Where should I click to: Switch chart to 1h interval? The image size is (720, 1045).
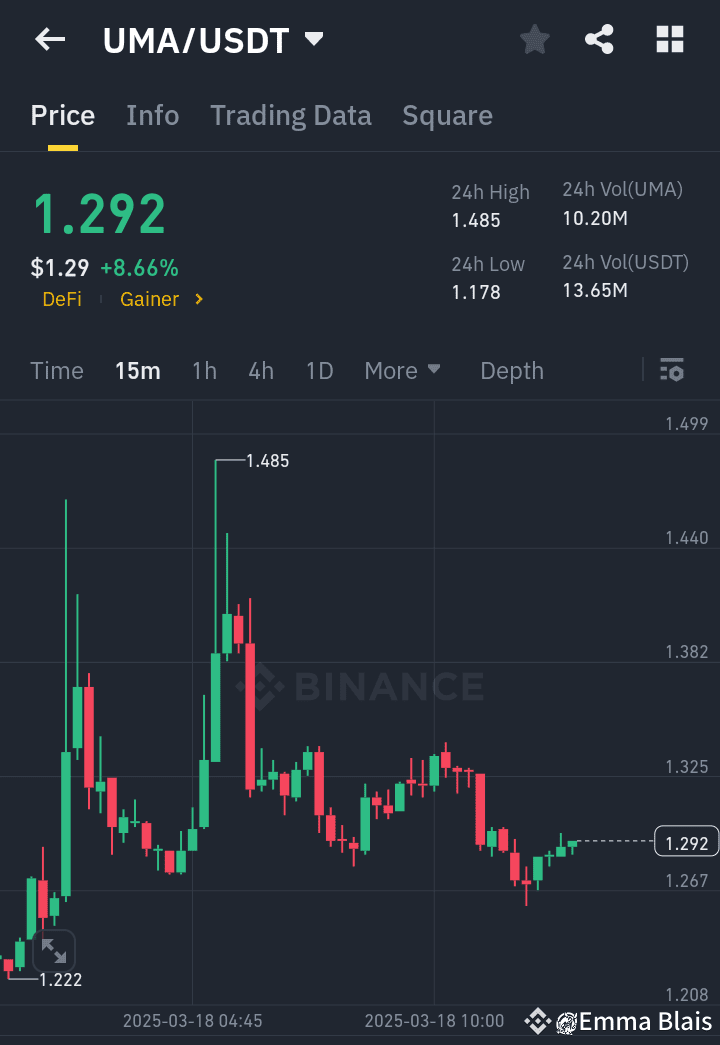tap(204, 370)
